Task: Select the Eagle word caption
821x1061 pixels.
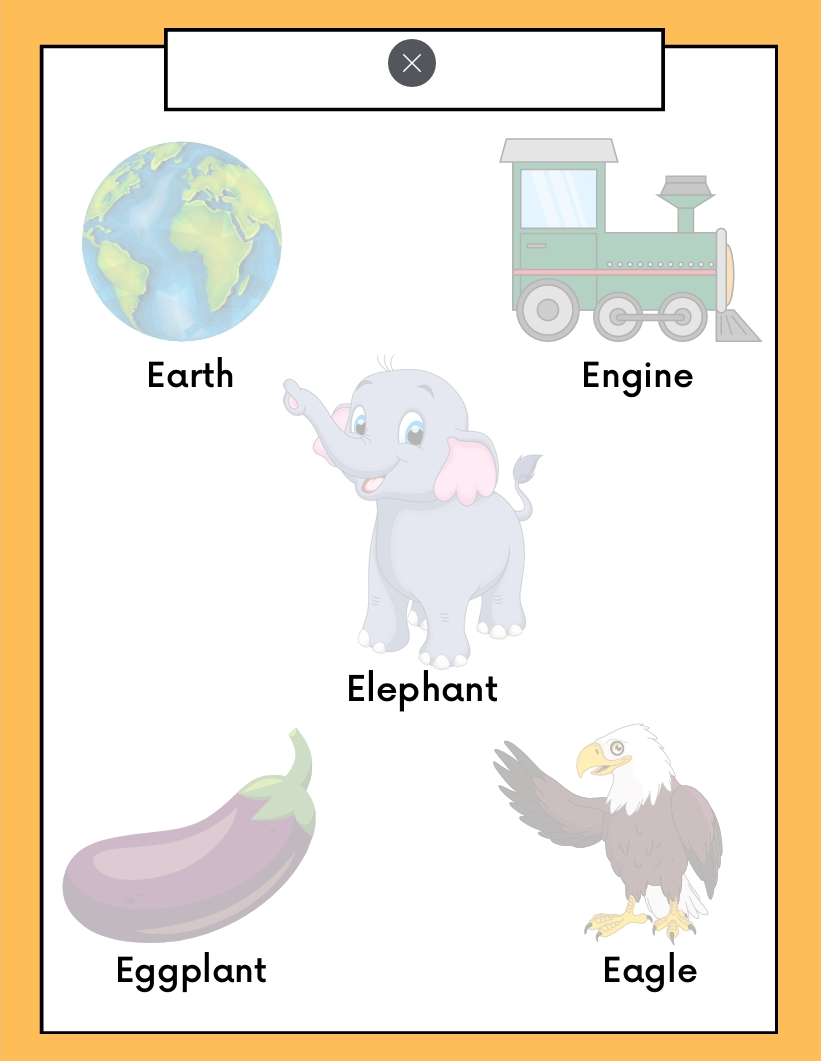Action: point(650,970)
